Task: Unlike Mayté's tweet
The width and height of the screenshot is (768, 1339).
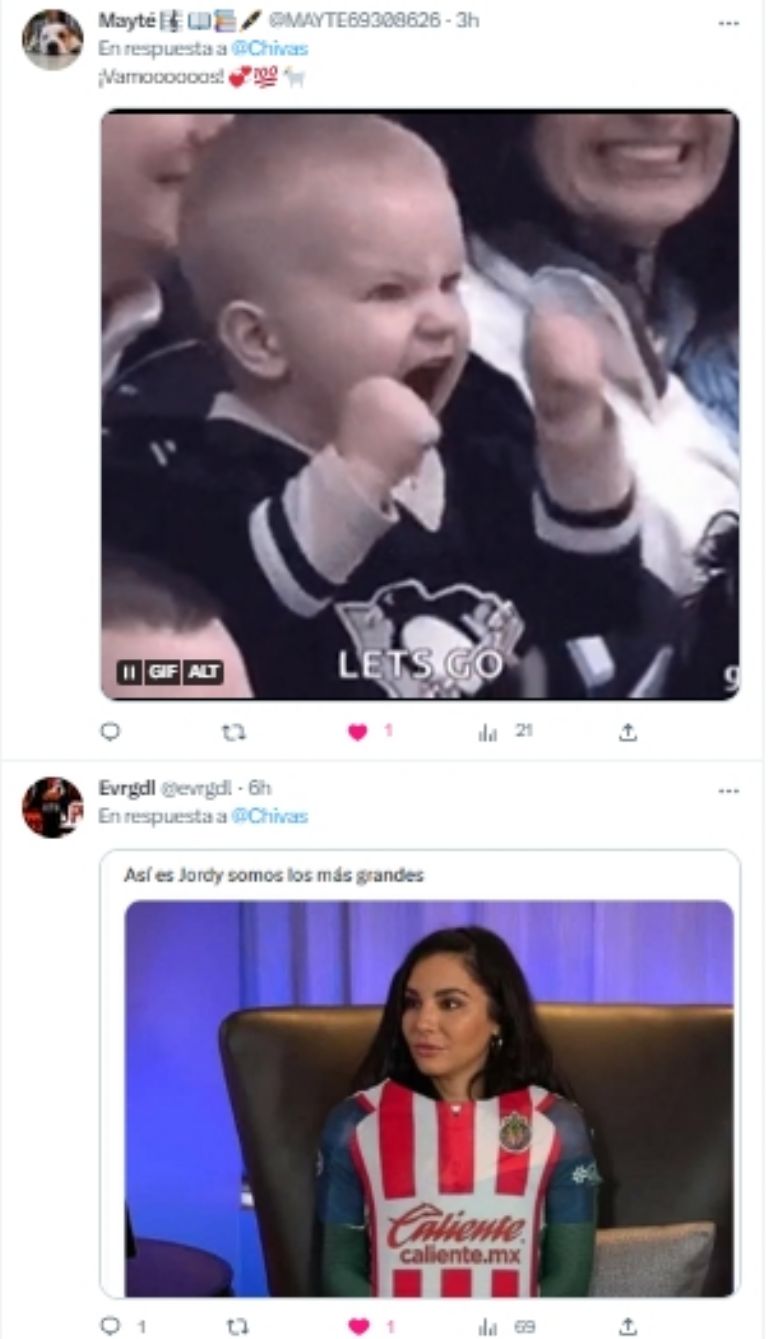Action: point(358,732)
